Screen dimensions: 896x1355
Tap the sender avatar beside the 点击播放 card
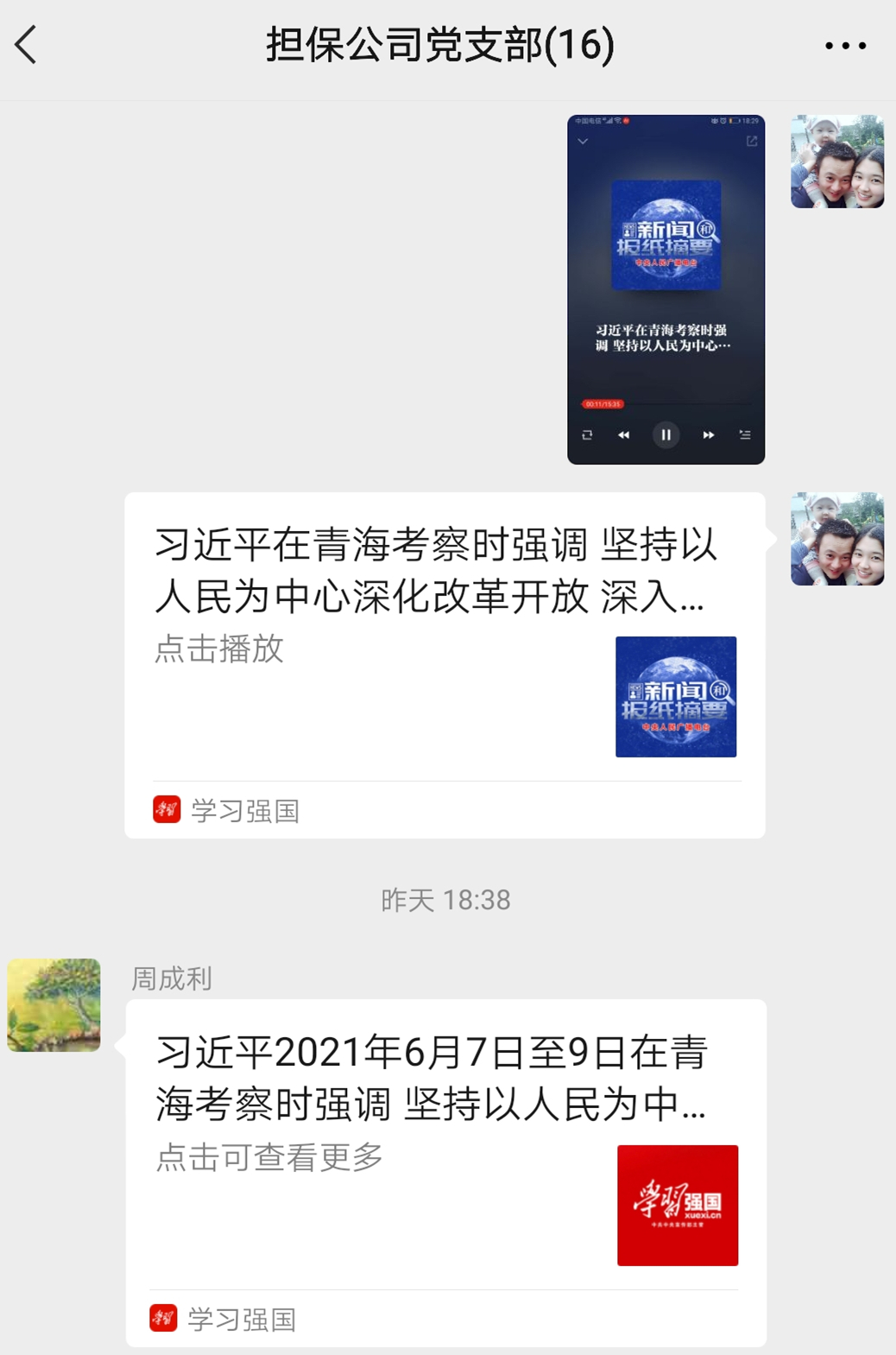point(836,539)
